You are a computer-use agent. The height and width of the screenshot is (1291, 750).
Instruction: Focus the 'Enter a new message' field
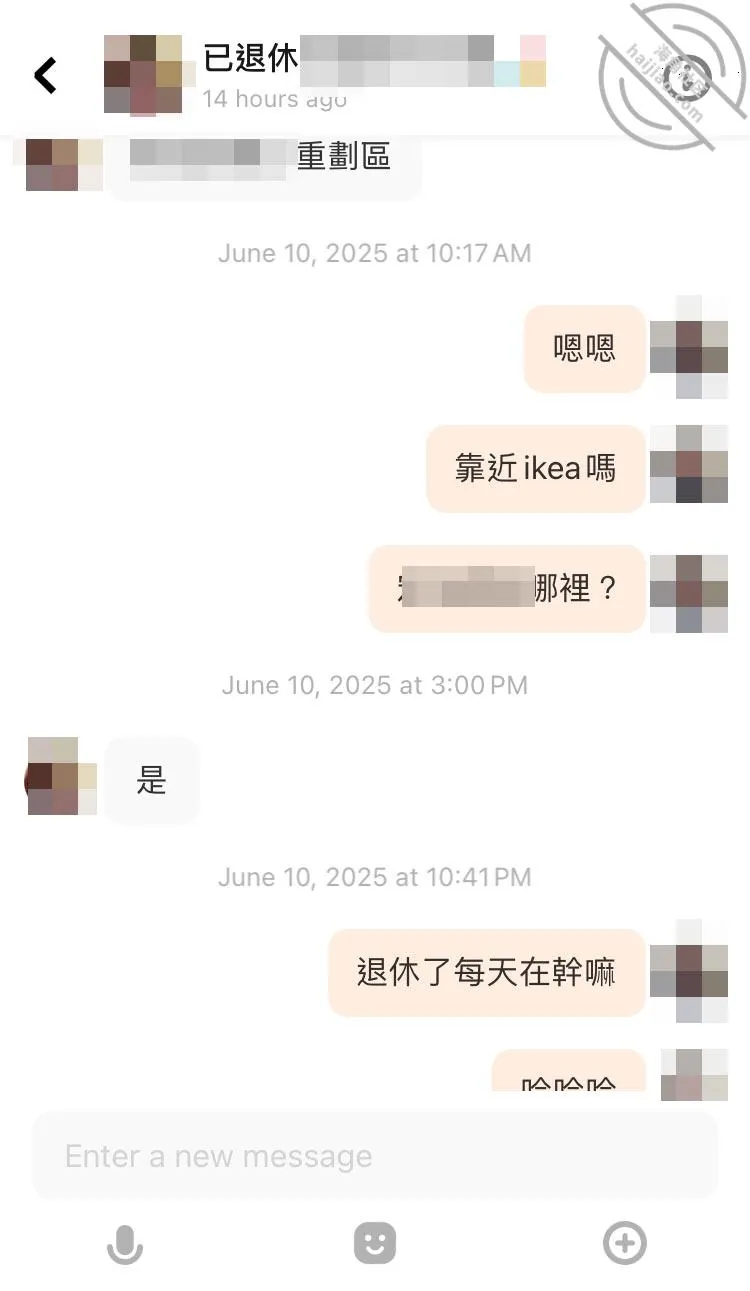point(375,1156)
